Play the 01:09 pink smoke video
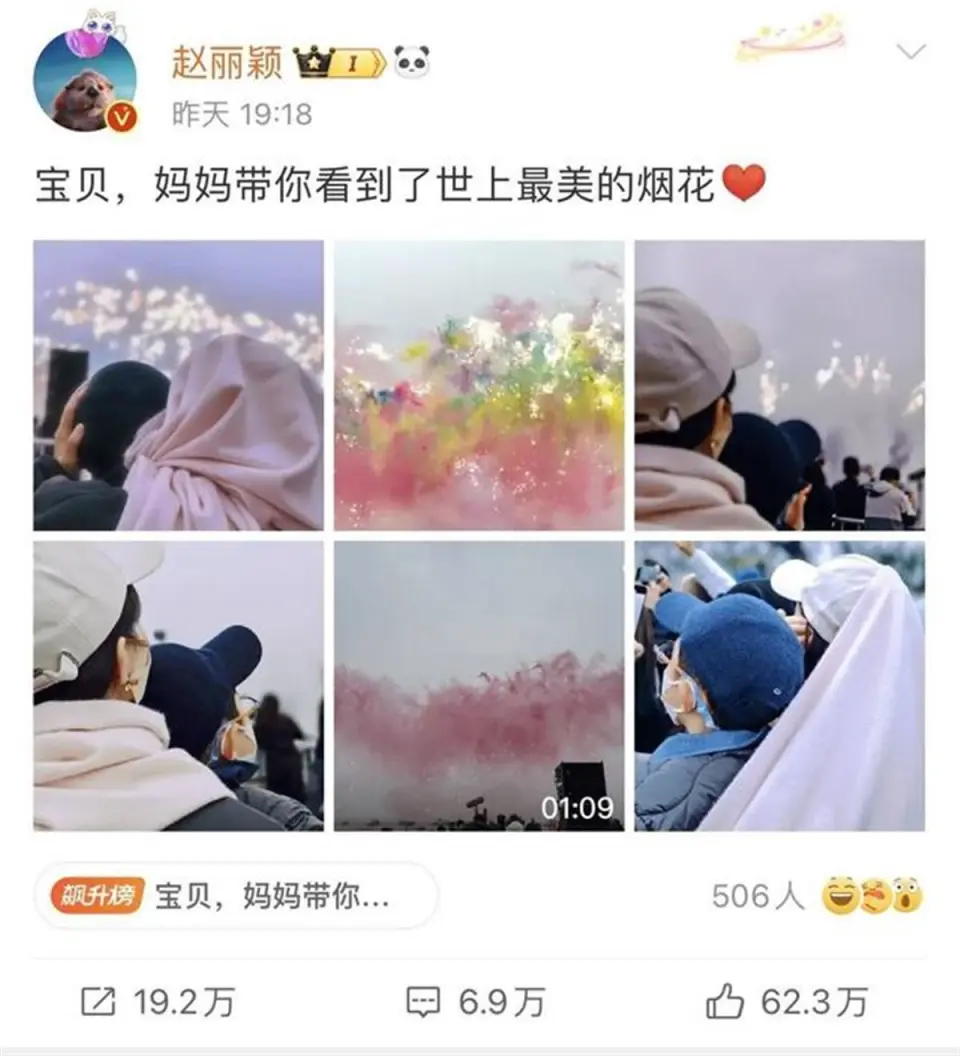 [x=479, y=685]
